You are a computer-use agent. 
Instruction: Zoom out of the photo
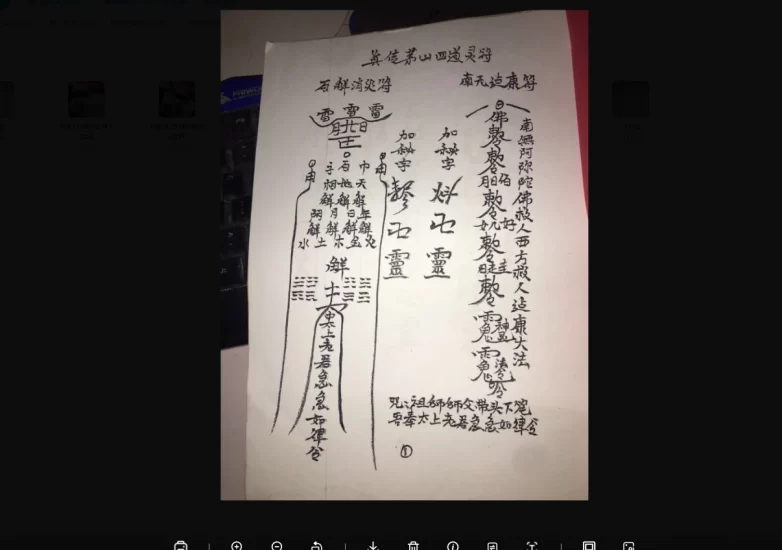tap(277, 546)
